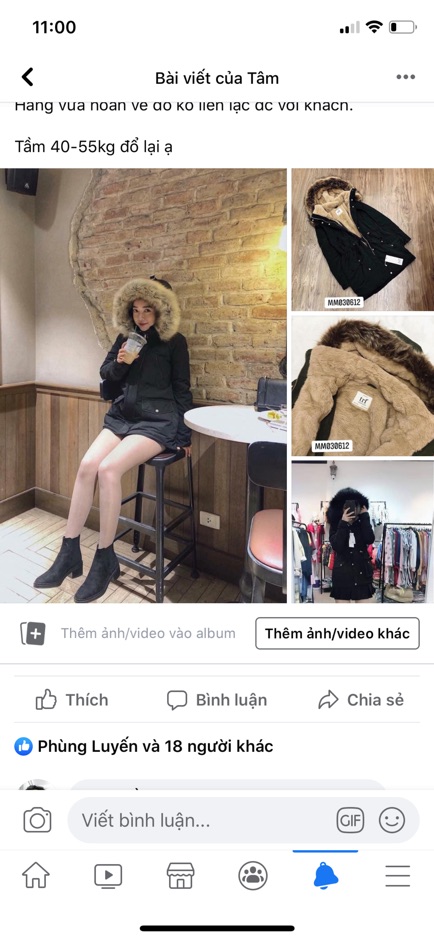Tap Bình luận to comment

(217, 700)
